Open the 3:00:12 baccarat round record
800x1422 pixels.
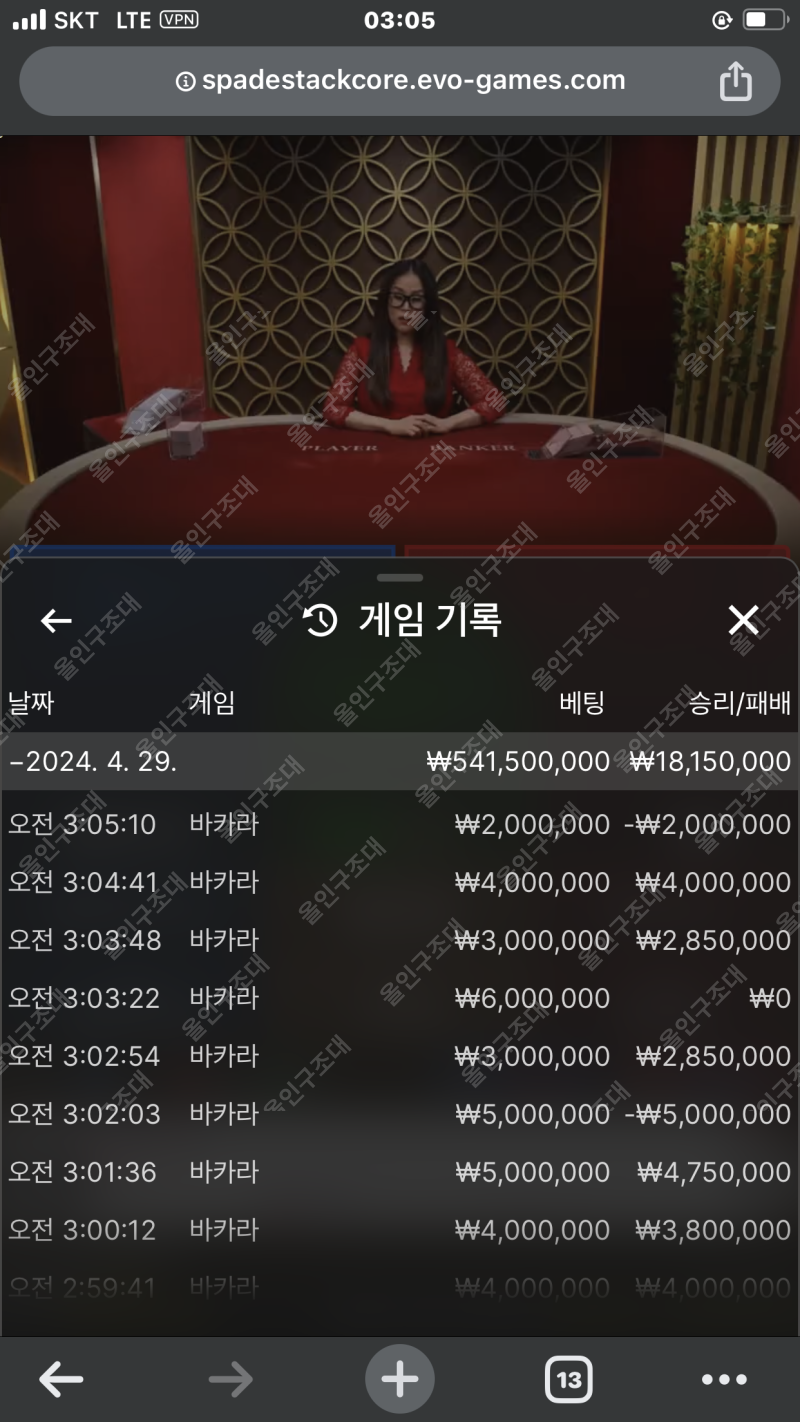(x=400, y=1230)
